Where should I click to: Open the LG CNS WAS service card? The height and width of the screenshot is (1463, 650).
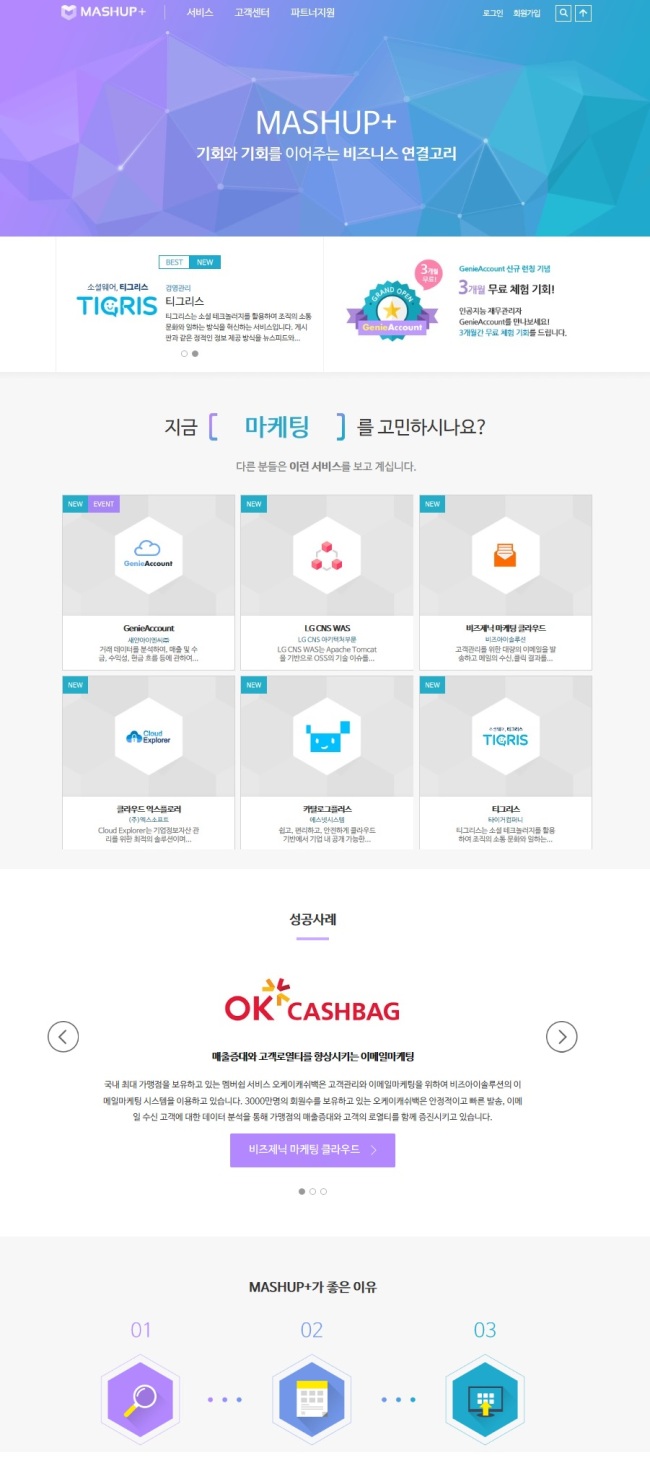click(327, 581)
